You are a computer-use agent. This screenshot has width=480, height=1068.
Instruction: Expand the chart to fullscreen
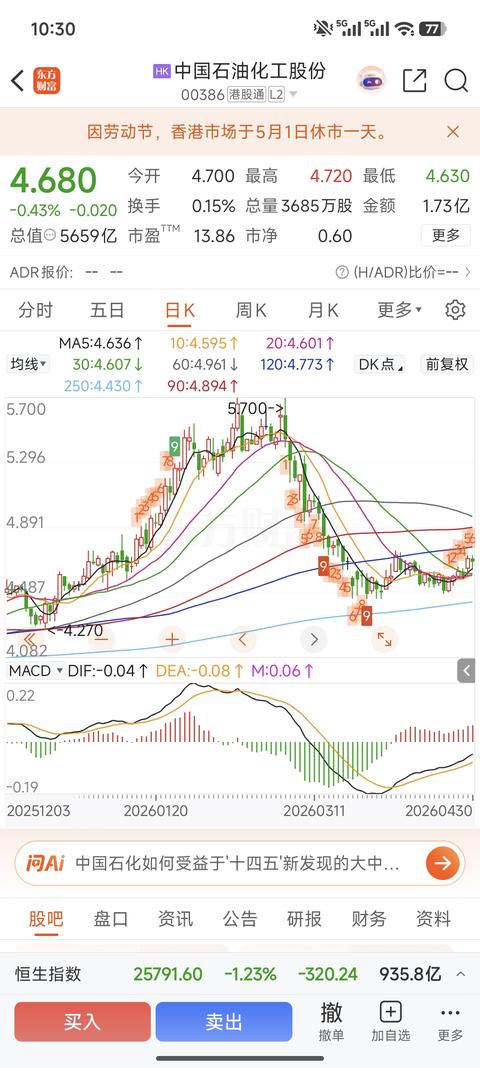(384, 640)
